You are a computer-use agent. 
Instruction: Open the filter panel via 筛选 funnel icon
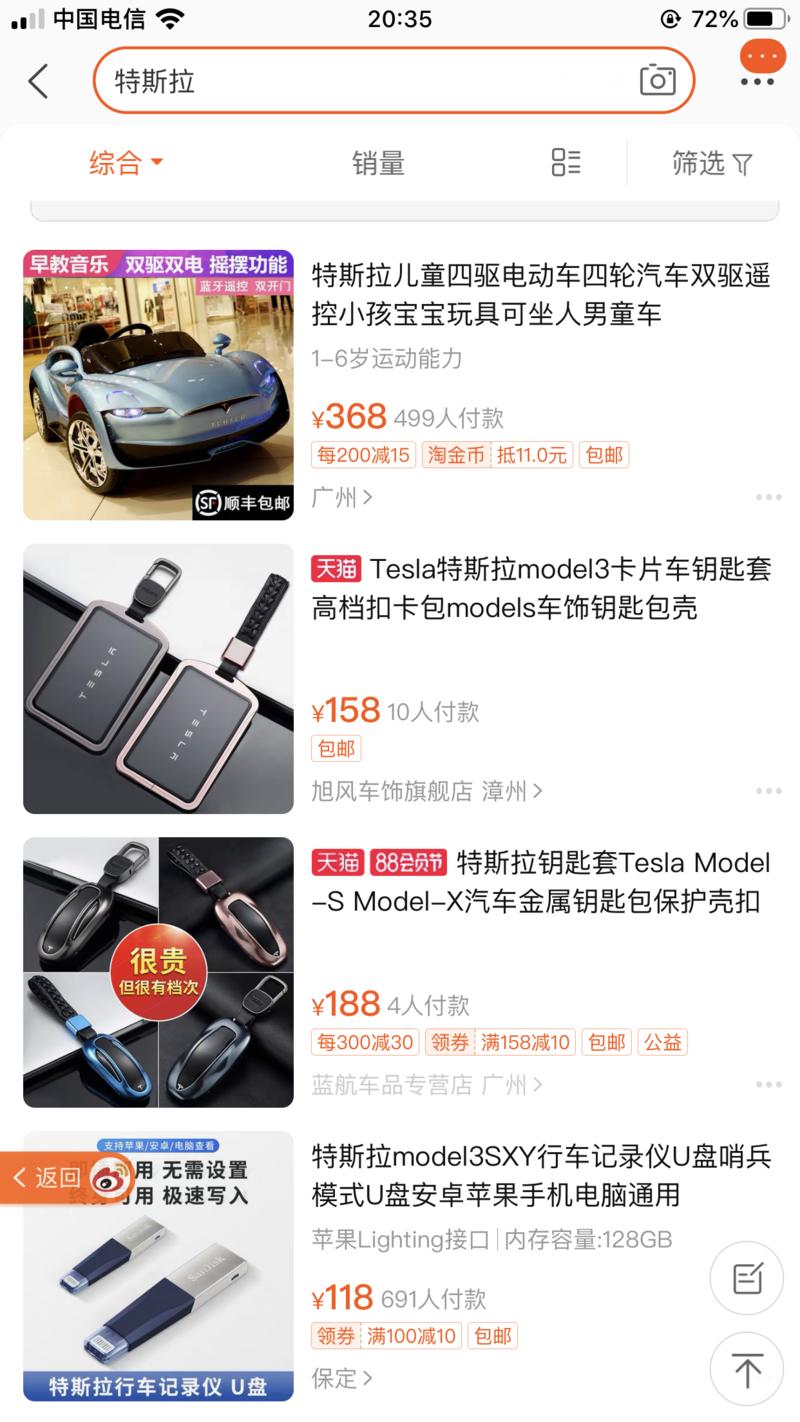point(712,163)
